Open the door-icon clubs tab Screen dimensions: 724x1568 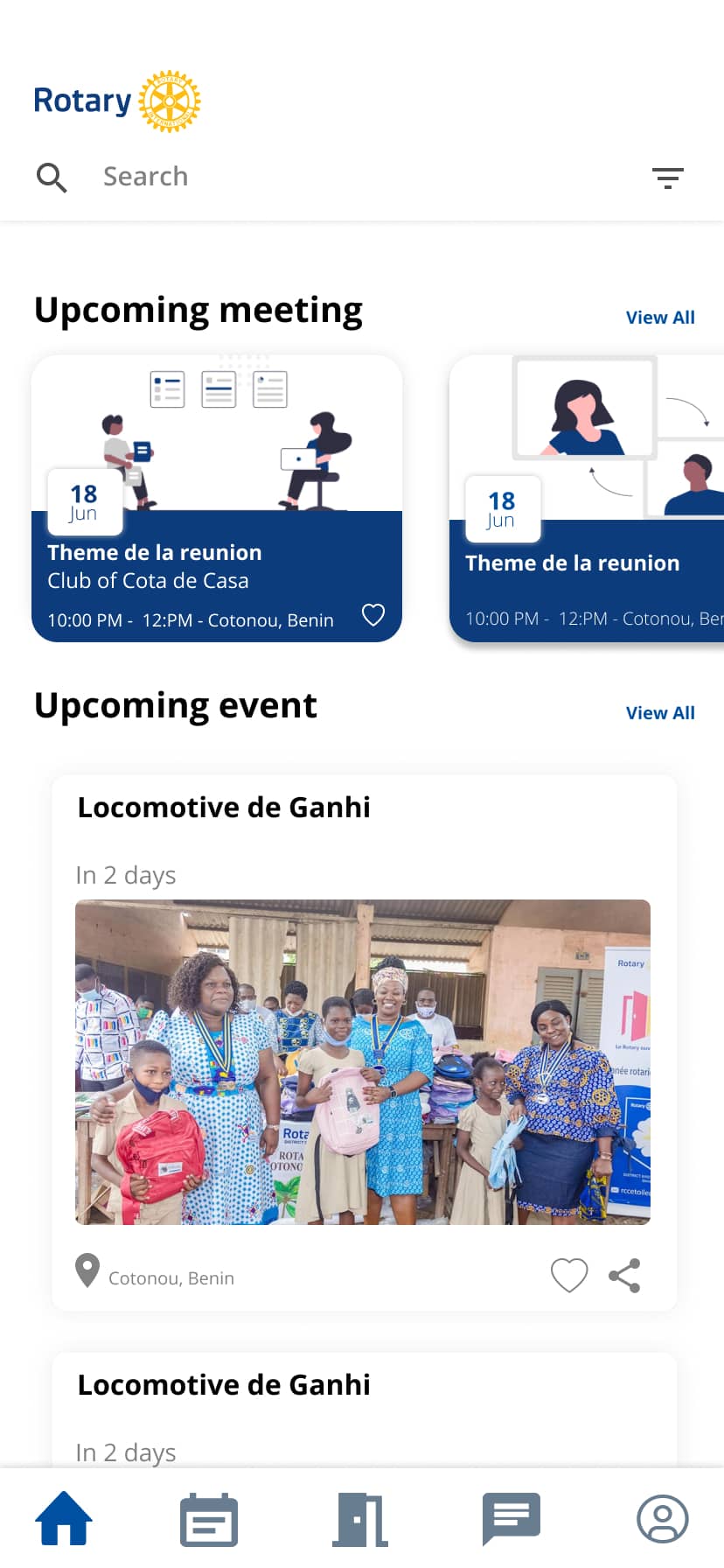click(x=360, y=1519)
